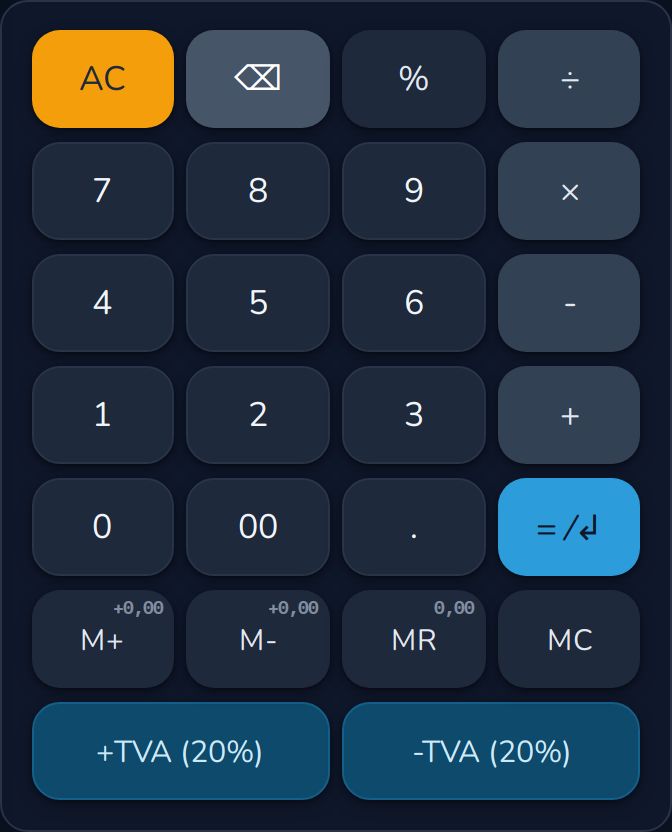
Task: Clear memory with MC
Action: [569, 639]
